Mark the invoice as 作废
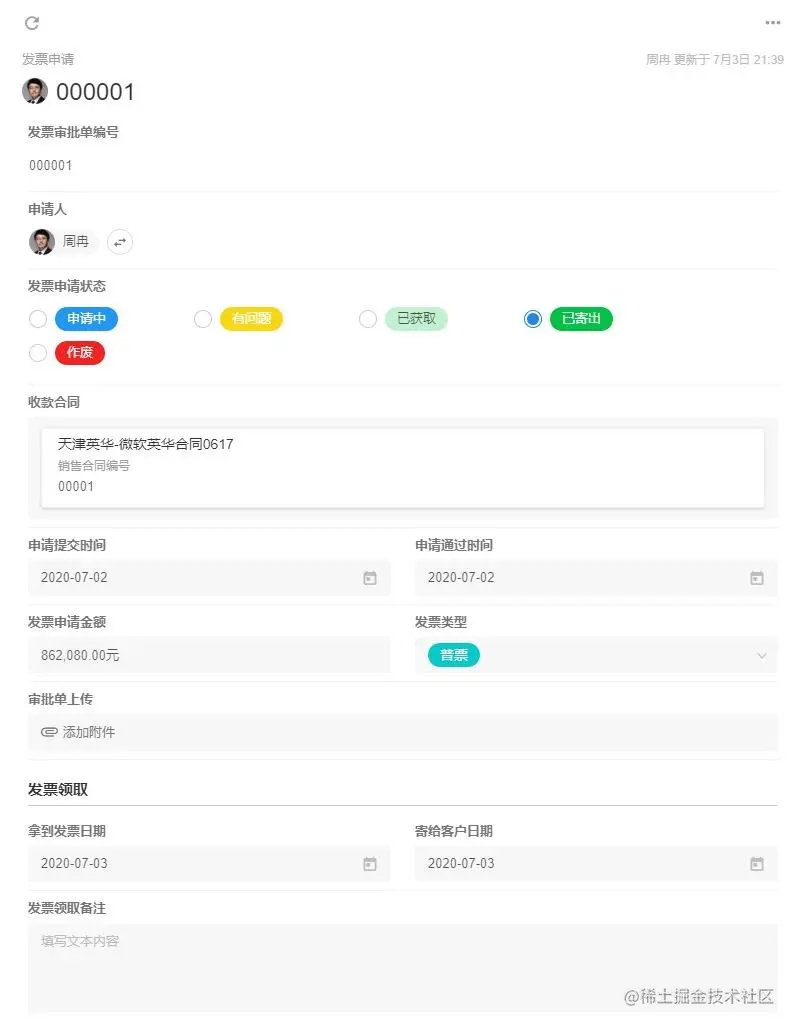 click(x=38, y=353)
